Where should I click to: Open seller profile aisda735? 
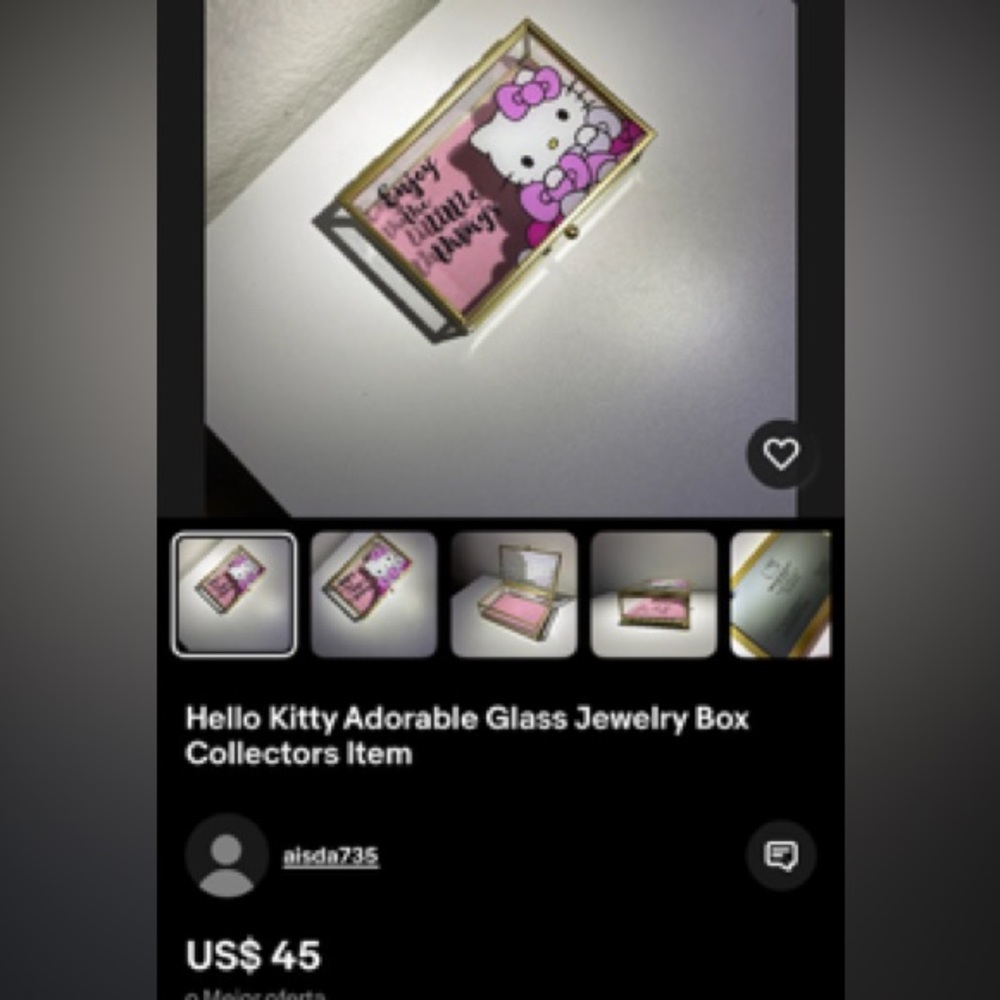coord(330,856)
